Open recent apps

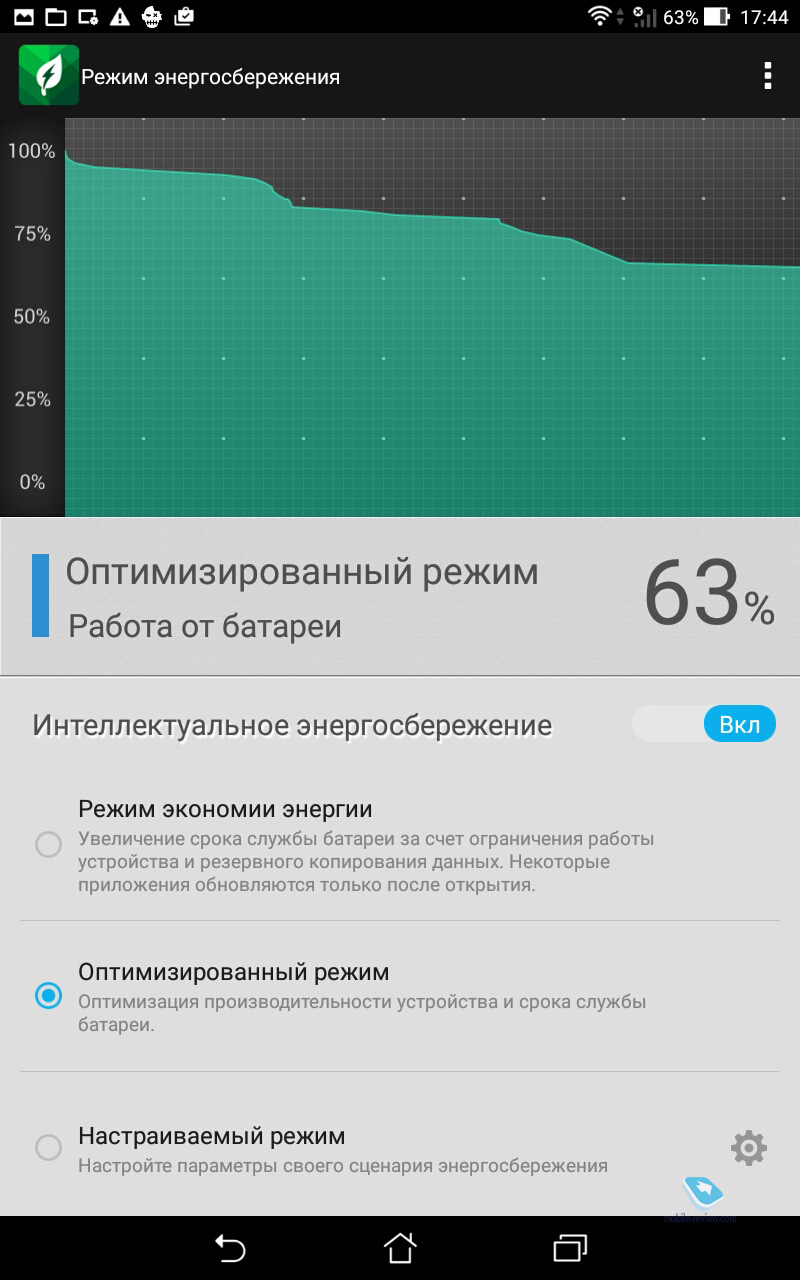coord(570,1247)
